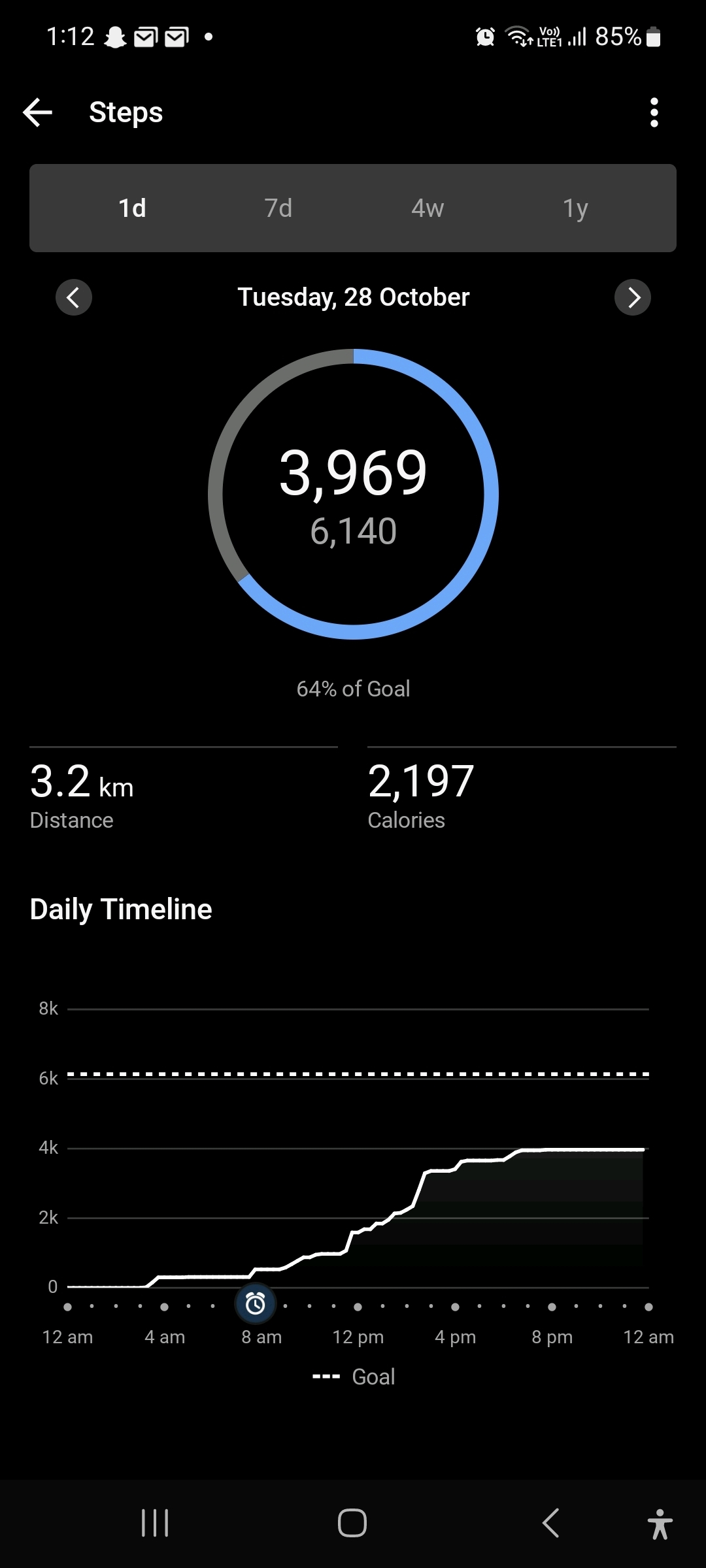Advance to the next day
706x1568 pixels.
click(632, 297)
